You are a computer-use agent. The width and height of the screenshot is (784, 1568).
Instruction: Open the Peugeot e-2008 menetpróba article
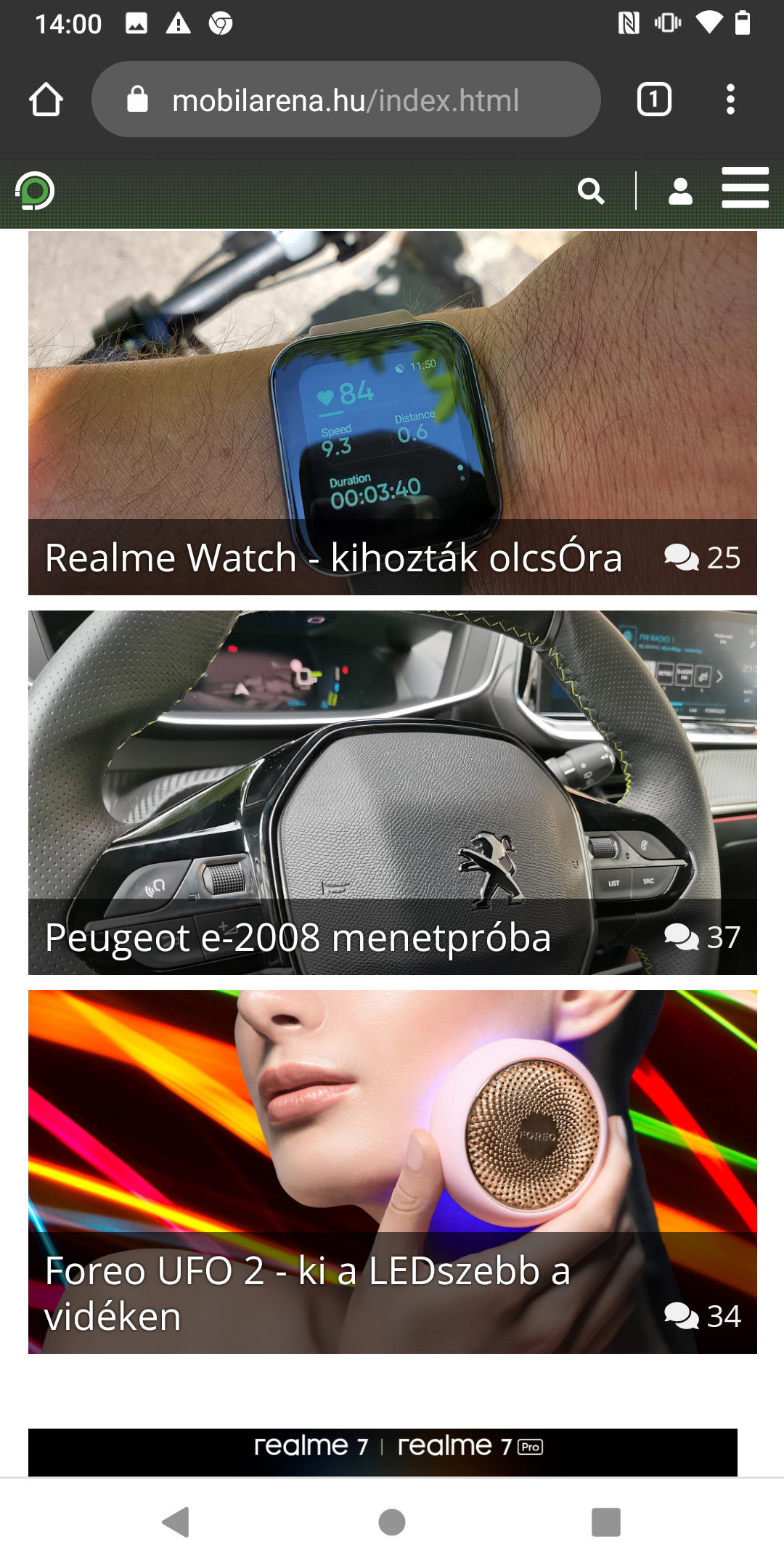pos(393,793)
